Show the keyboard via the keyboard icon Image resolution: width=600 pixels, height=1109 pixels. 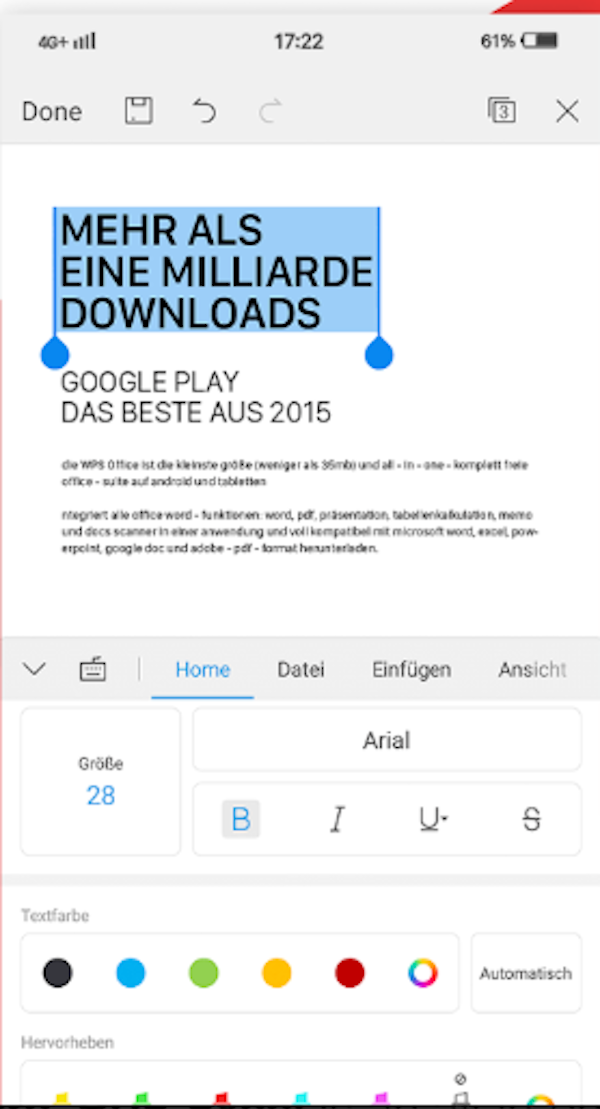(x=93, y=669)
